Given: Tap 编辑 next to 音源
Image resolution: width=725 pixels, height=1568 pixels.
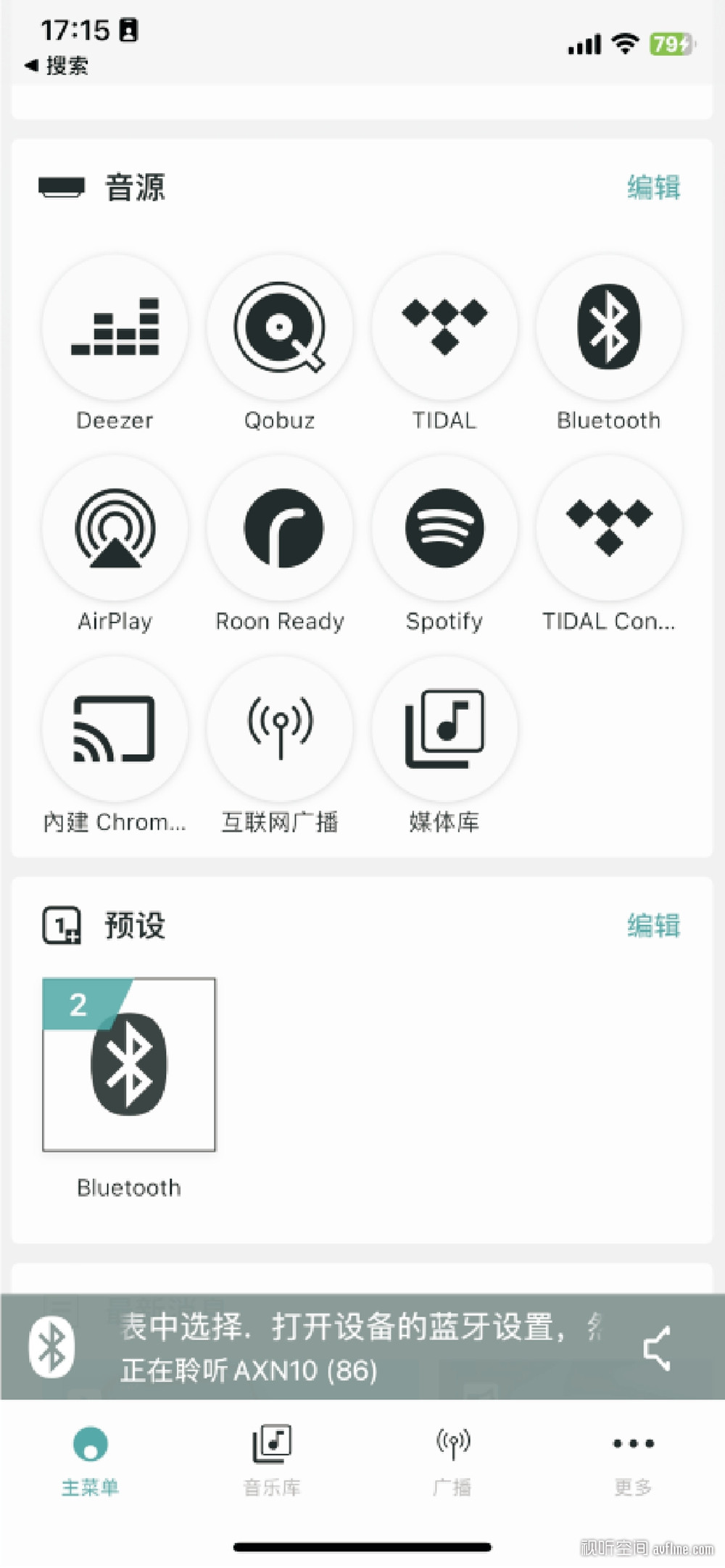Looking at the screenshot, I should point(653,187).
